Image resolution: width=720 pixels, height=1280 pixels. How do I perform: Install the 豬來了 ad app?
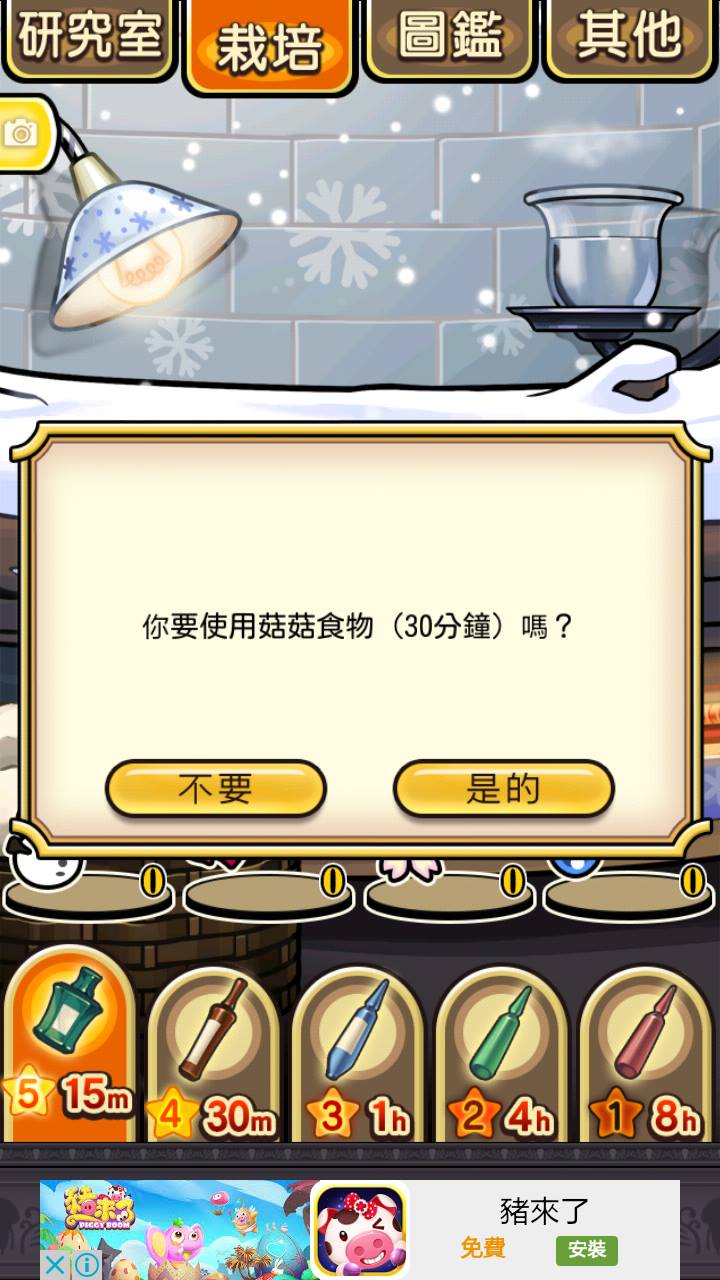[x=587, y=1249]
